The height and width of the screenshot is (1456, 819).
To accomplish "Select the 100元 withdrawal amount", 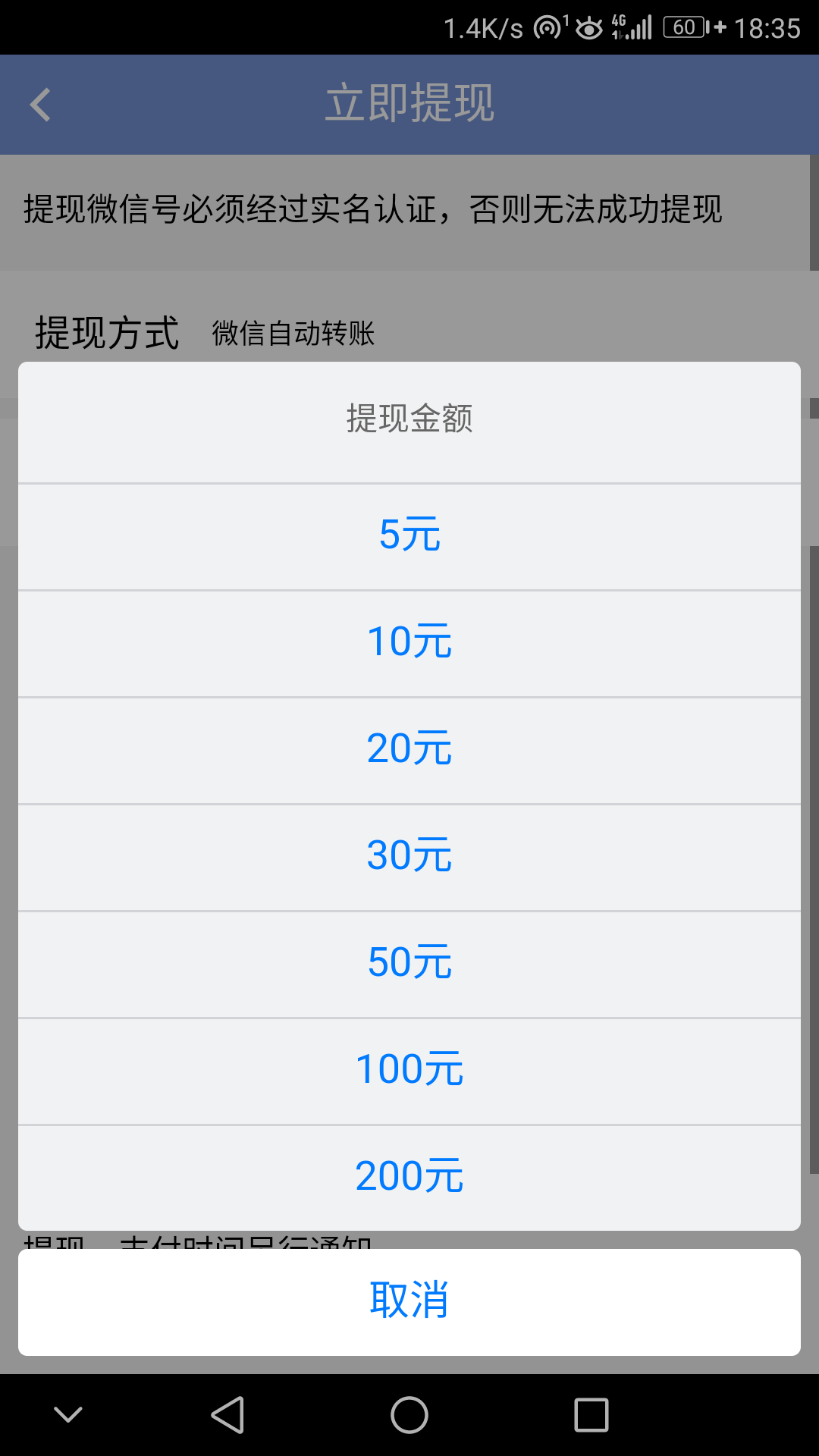I will (409, 1069).
